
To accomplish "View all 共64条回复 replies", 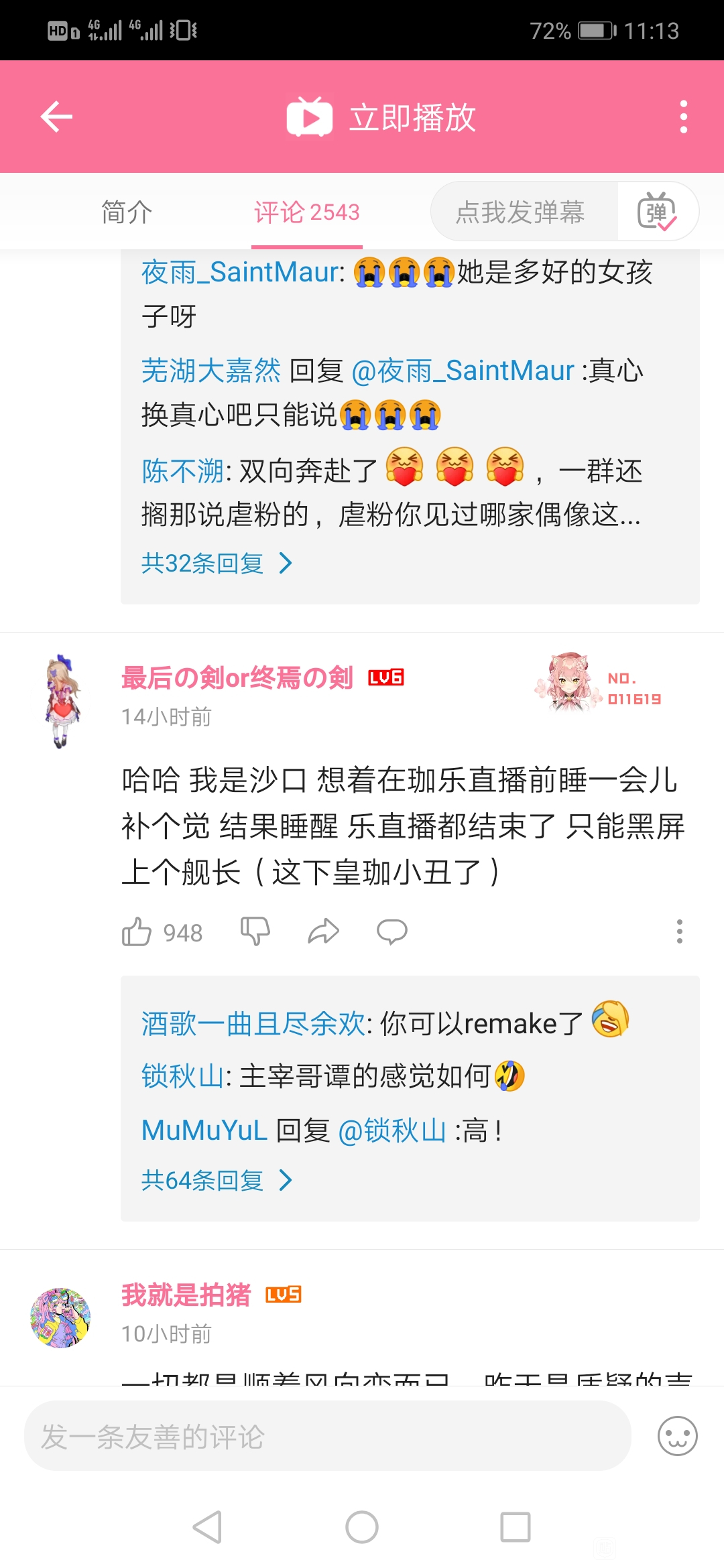I will coord(217,1180).
